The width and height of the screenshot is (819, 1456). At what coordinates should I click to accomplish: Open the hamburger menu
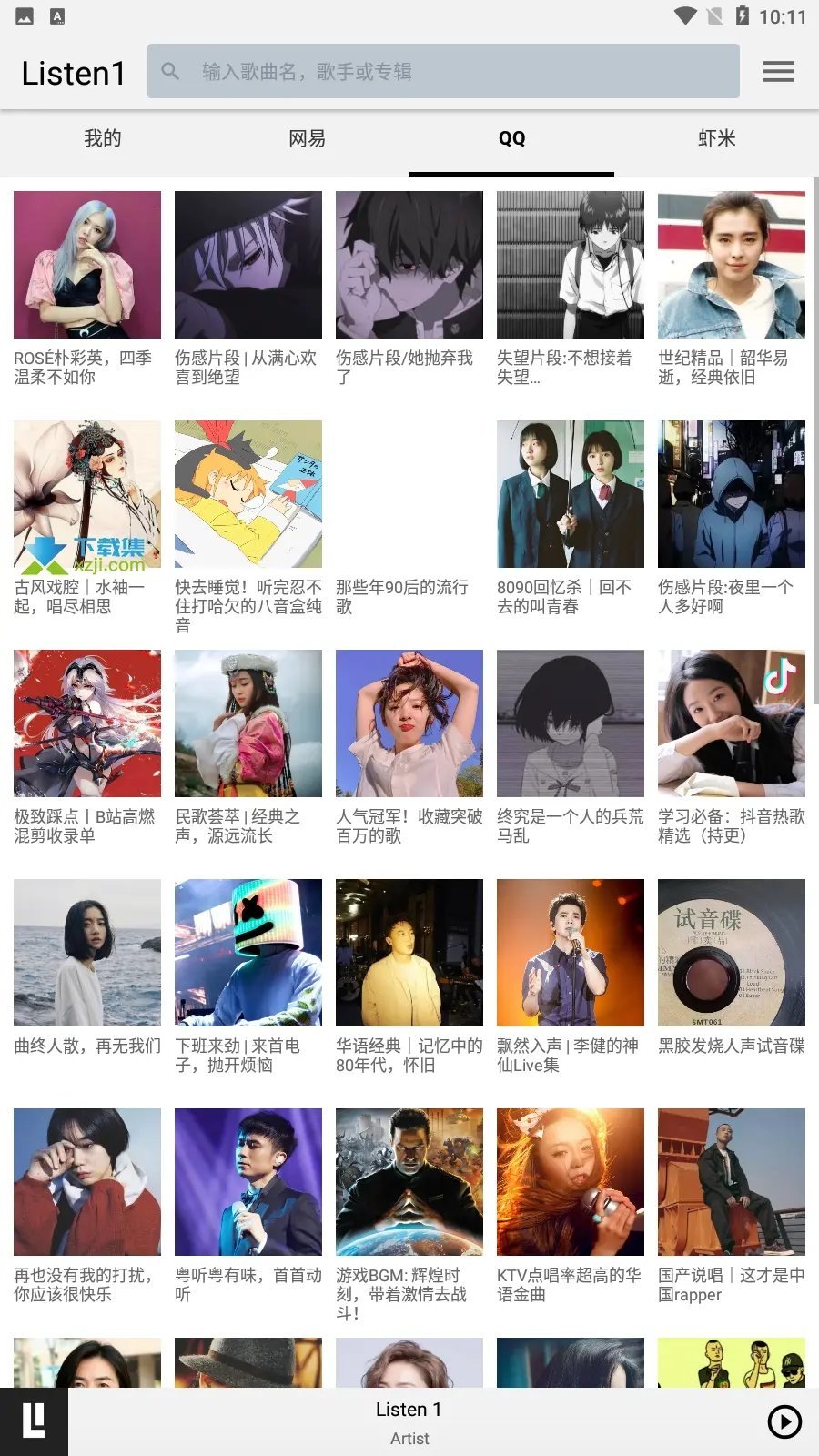click(x=778, y=71)
